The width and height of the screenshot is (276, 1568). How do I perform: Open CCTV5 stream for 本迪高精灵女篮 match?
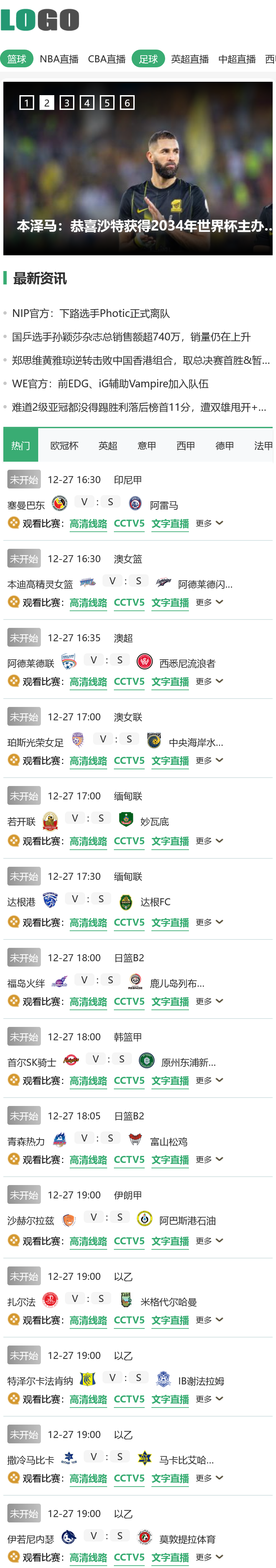coord(129,603)
